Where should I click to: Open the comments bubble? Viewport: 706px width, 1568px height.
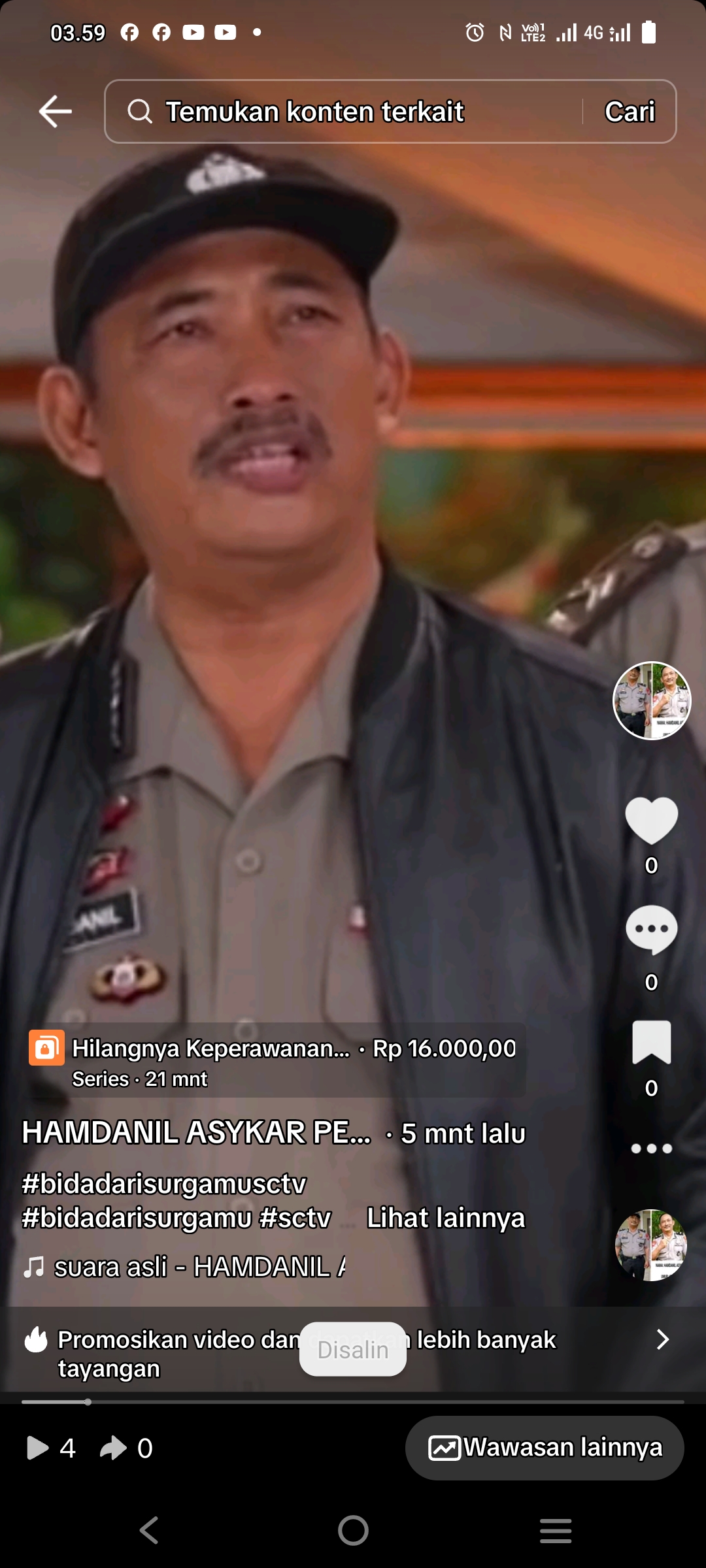point(651,930)
